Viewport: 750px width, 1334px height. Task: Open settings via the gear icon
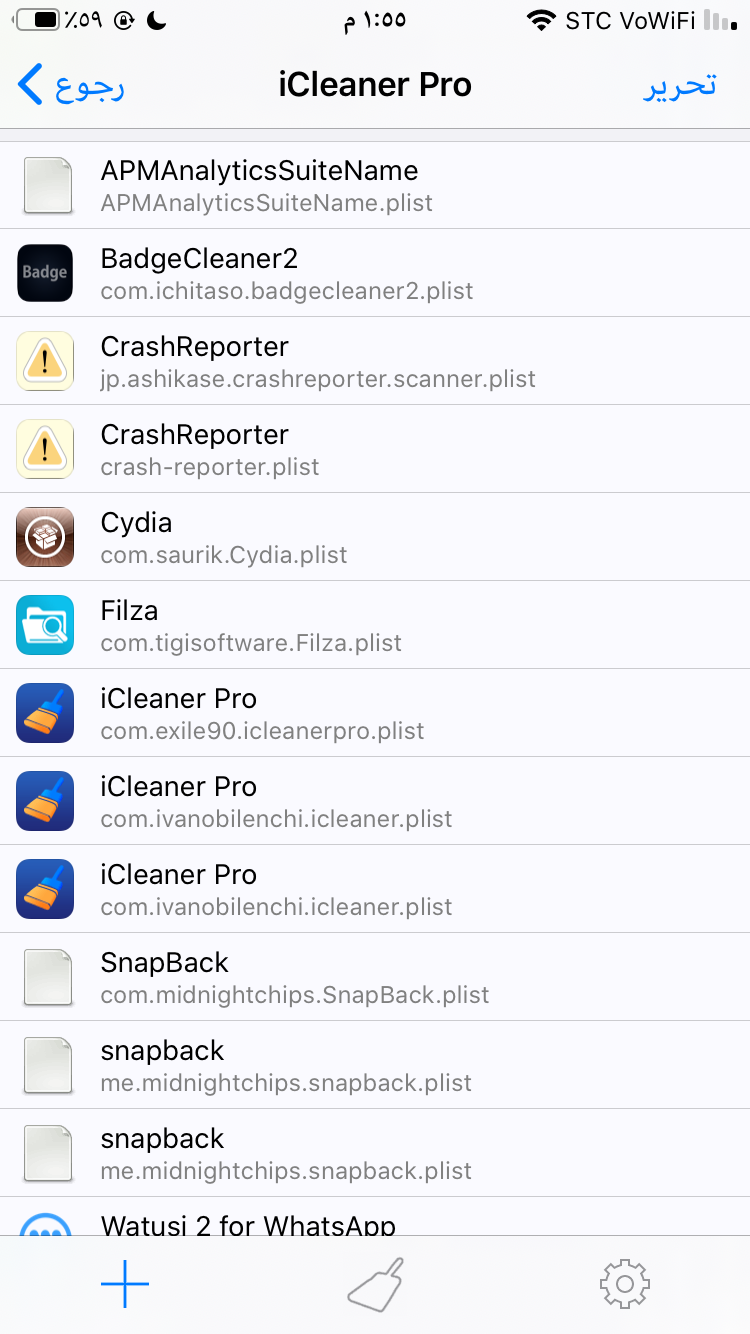click(x=625, y=1284)
